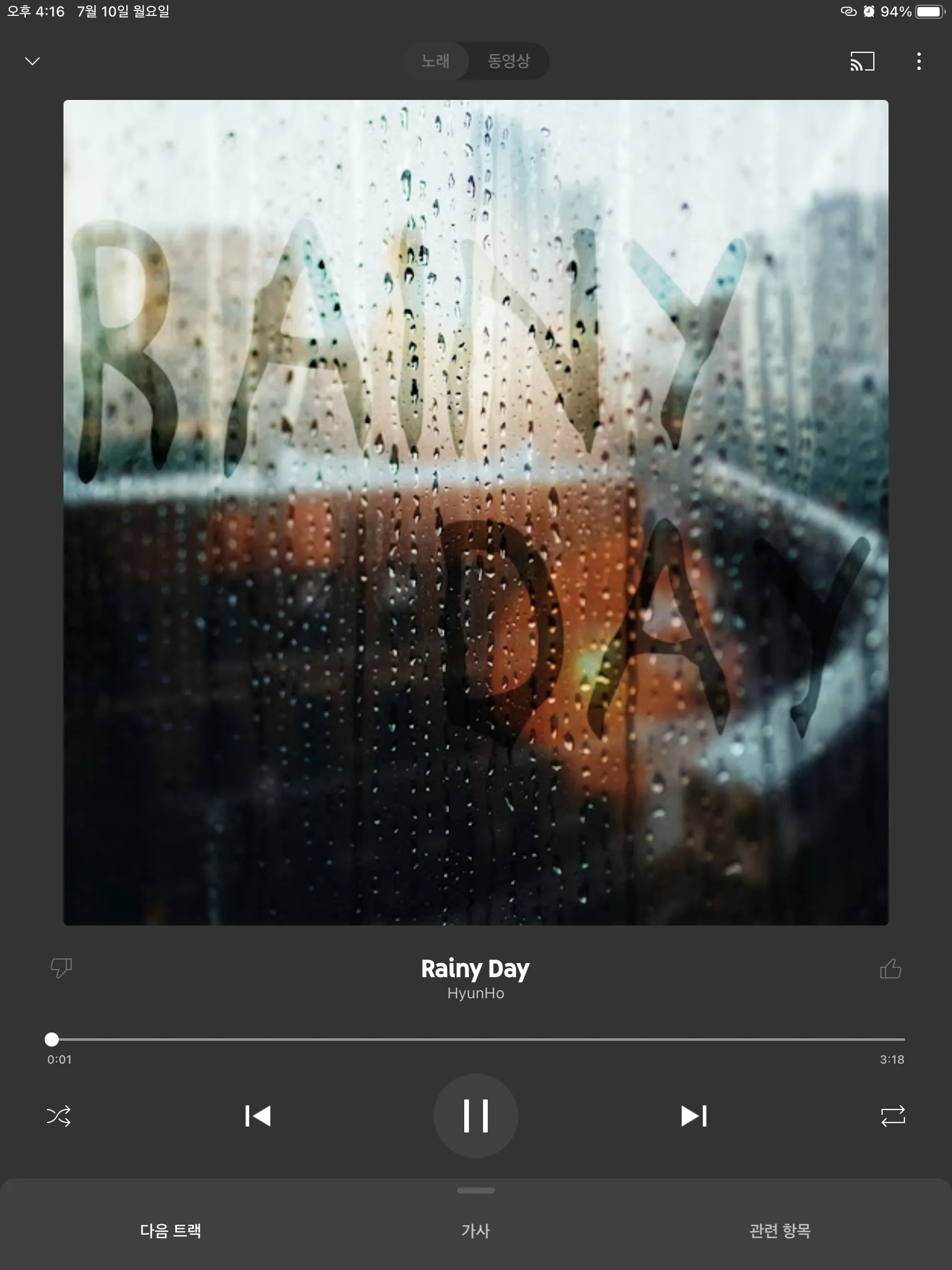The height and width of the screenshot is (1270, 952).
Task: Open the 다음 트랙 (up next) tab
Action: pos(170,1231)
